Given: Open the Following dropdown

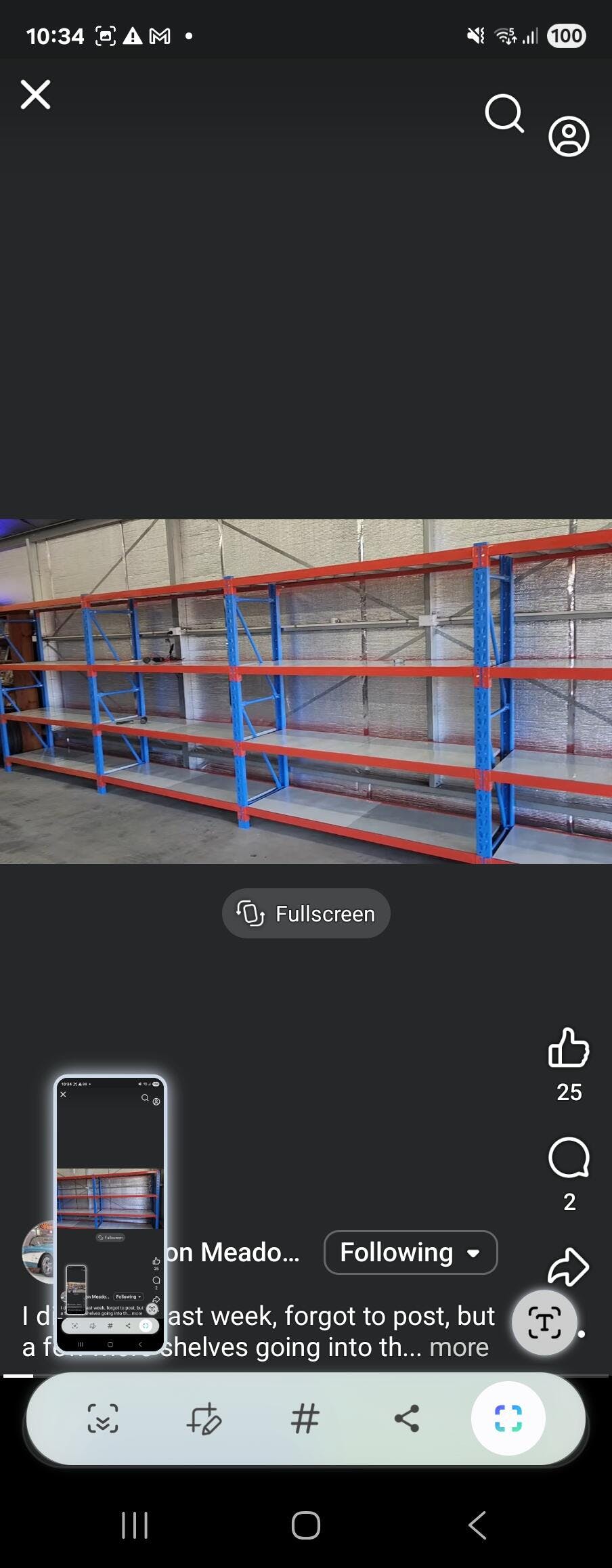Looking at the screenshot, I should 410,1253.
